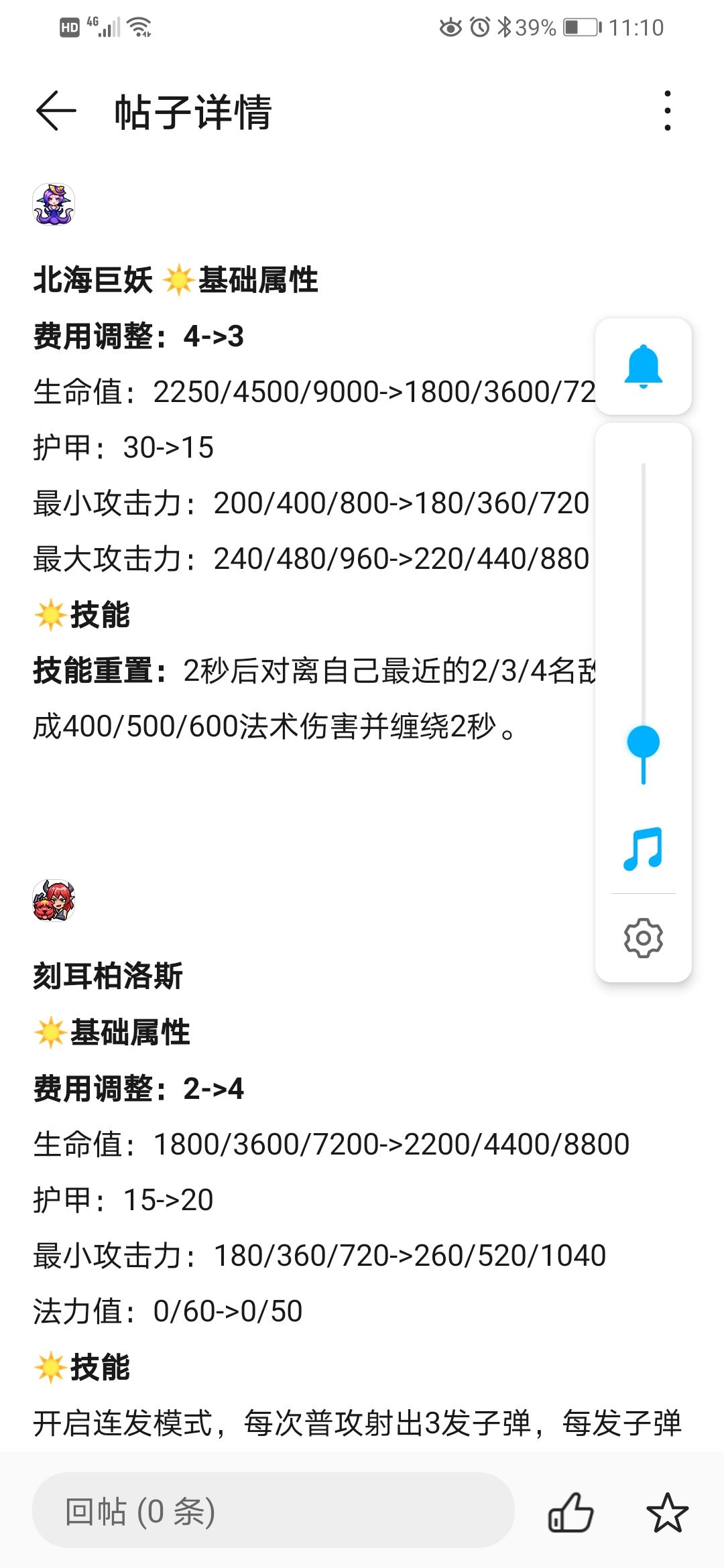The height and width of the screenshot is (1568, 724).
Task: Open the 北海巨妖 poster's avatar
Action: pos(55,204)
